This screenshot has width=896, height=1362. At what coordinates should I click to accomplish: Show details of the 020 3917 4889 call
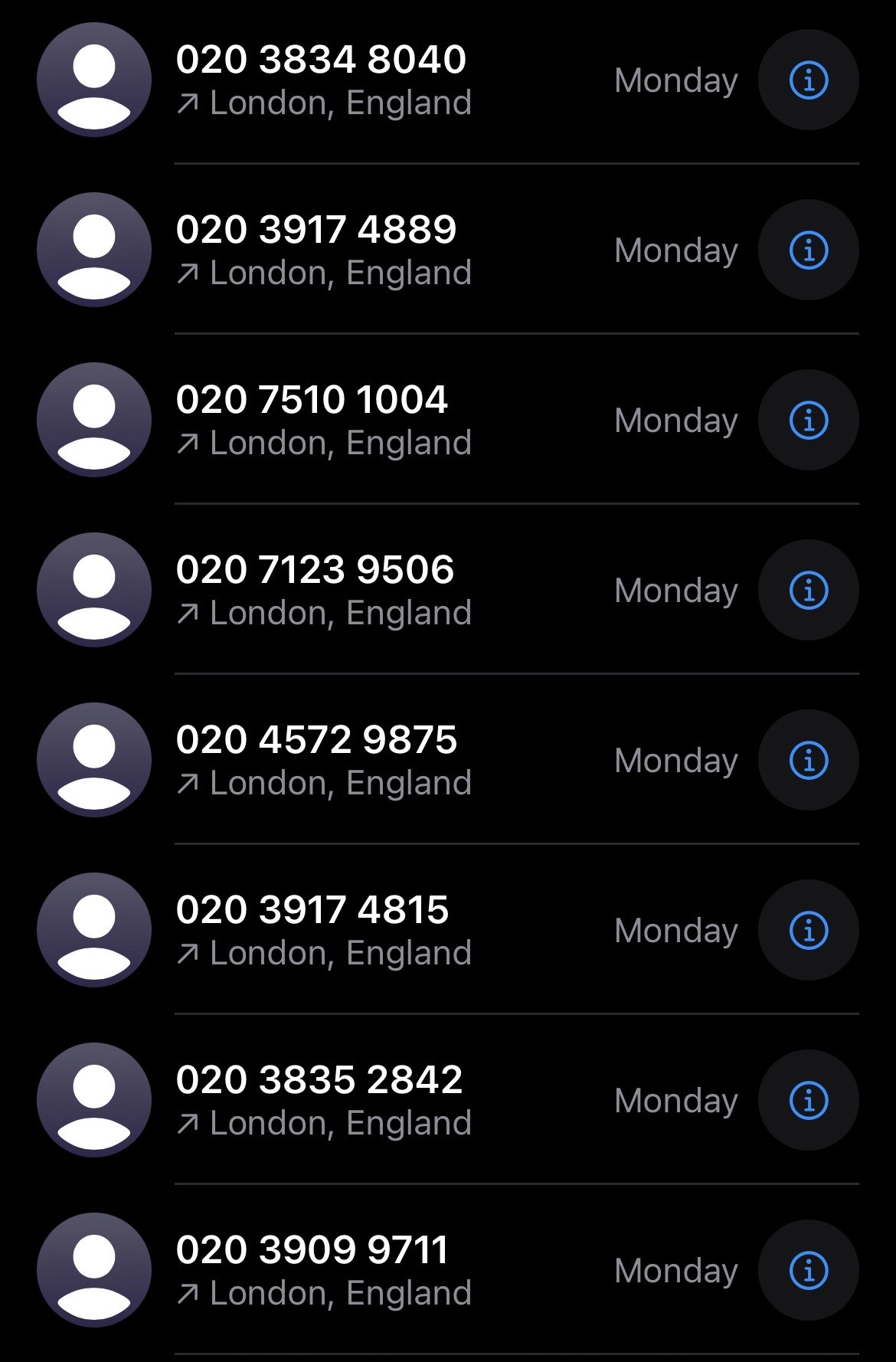tap(809, 250)
